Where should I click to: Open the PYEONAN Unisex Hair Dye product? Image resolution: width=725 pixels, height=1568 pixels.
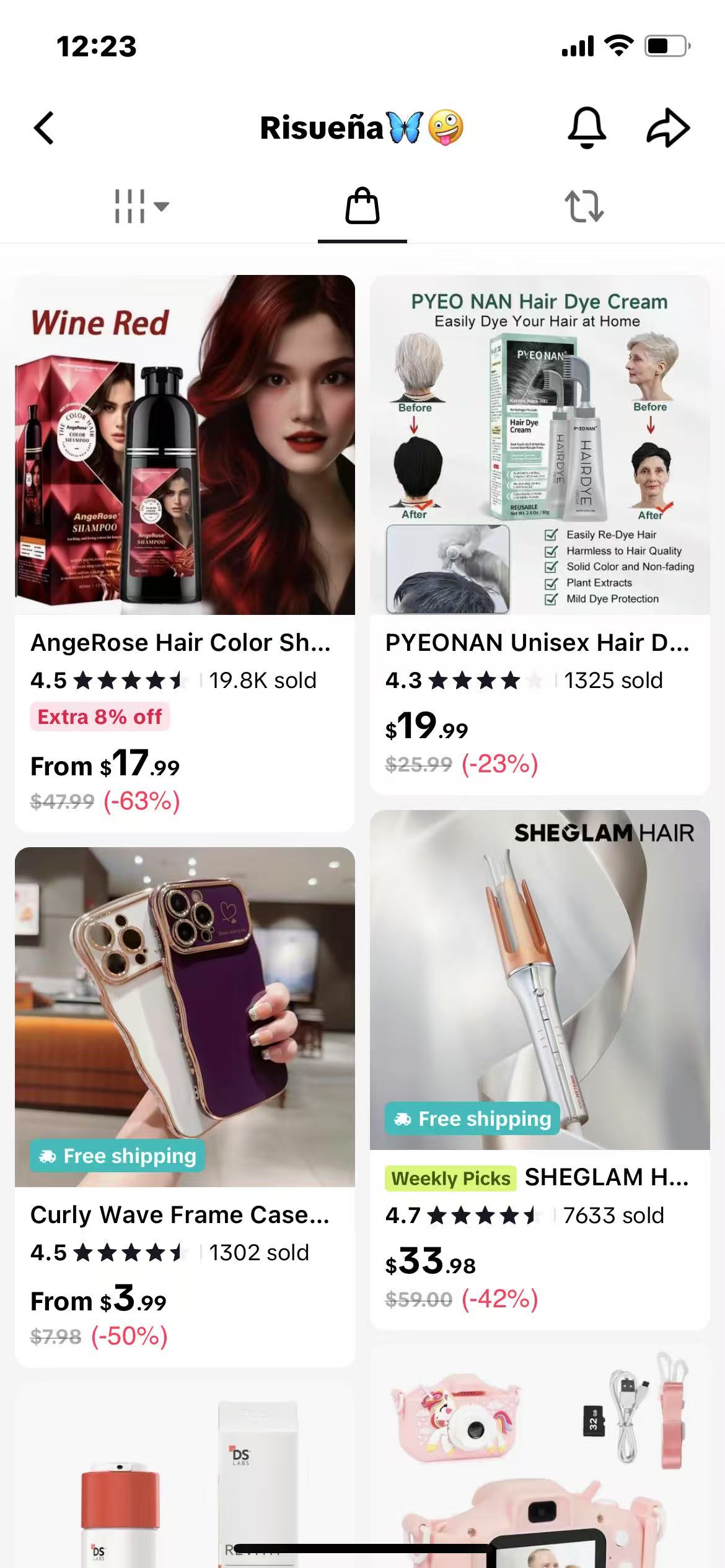coord(540,534)
